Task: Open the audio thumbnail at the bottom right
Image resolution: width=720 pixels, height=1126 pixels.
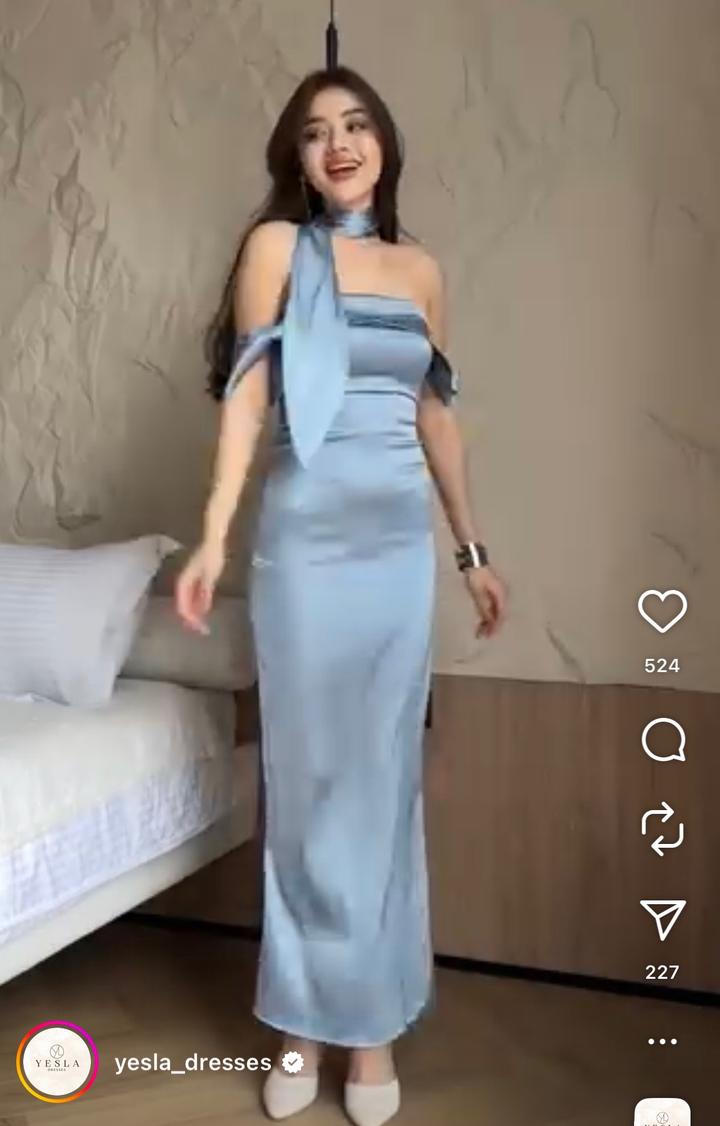Action: click(x=662, y=1112)
